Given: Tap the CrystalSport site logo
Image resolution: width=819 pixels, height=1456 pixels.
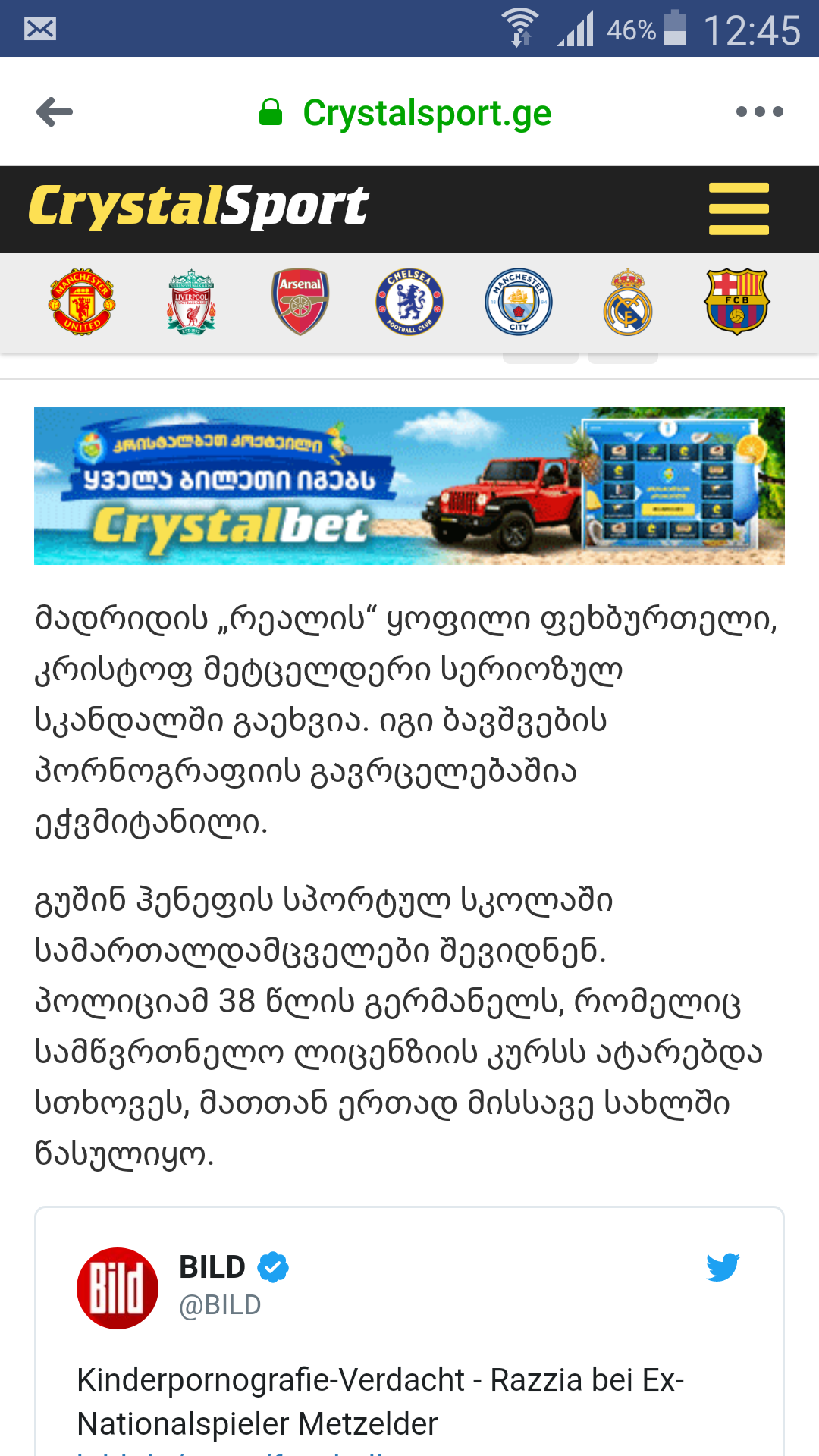Looking at the screenshot, I should coord(196,206).
